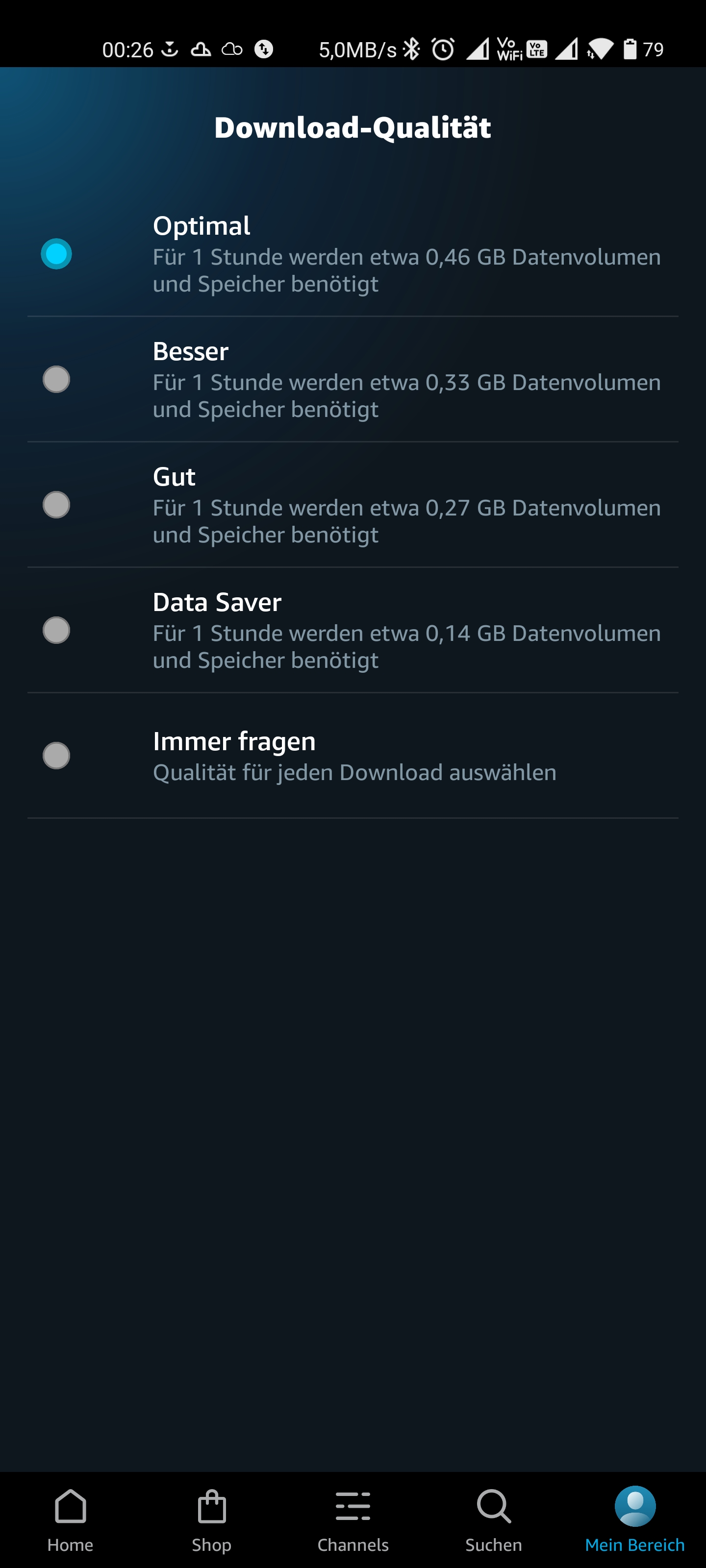This screenshot has height=1568, width=706.
Task: Open the Mein Bereich tab
Action: [635, 1520]
